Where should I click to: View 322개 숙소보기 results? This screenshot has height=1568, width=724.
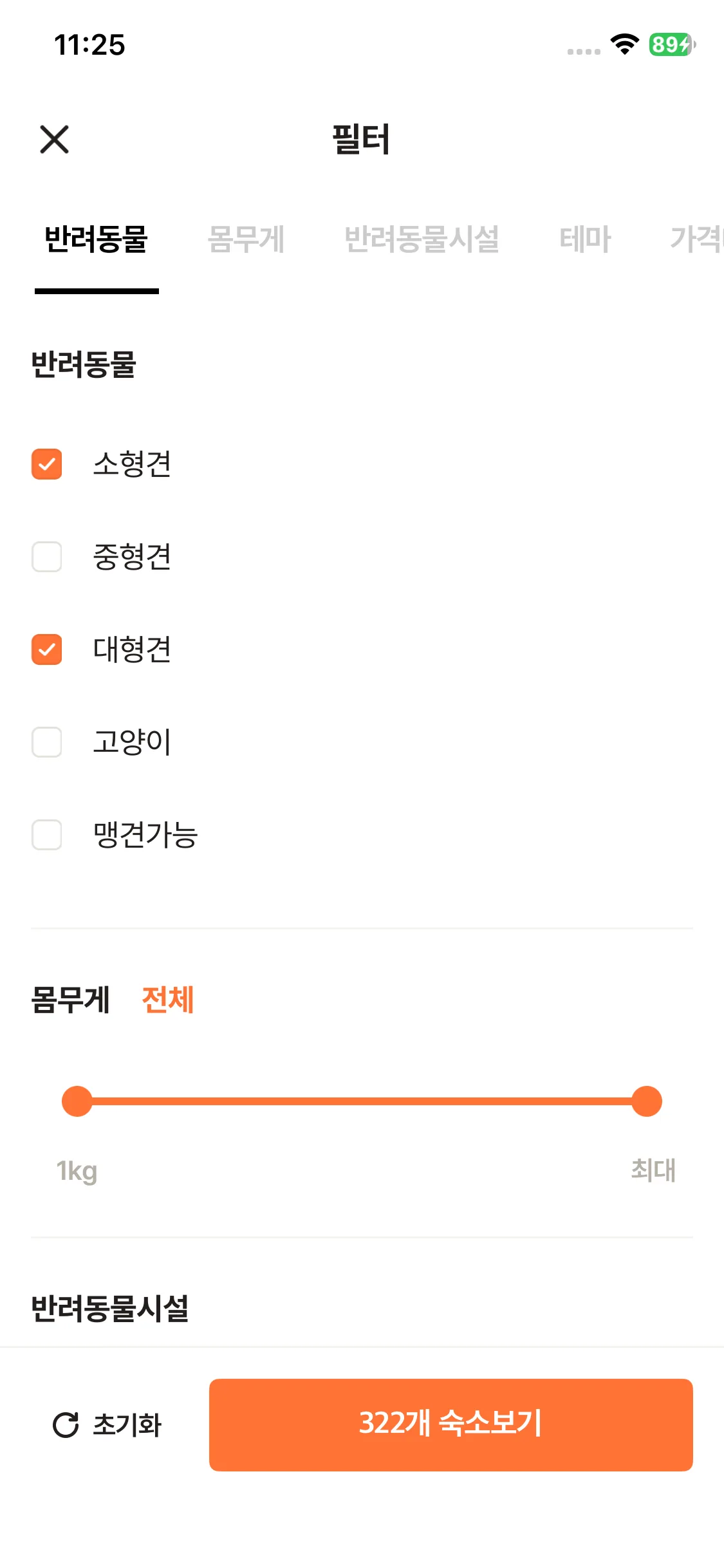tap(451, 1425)
